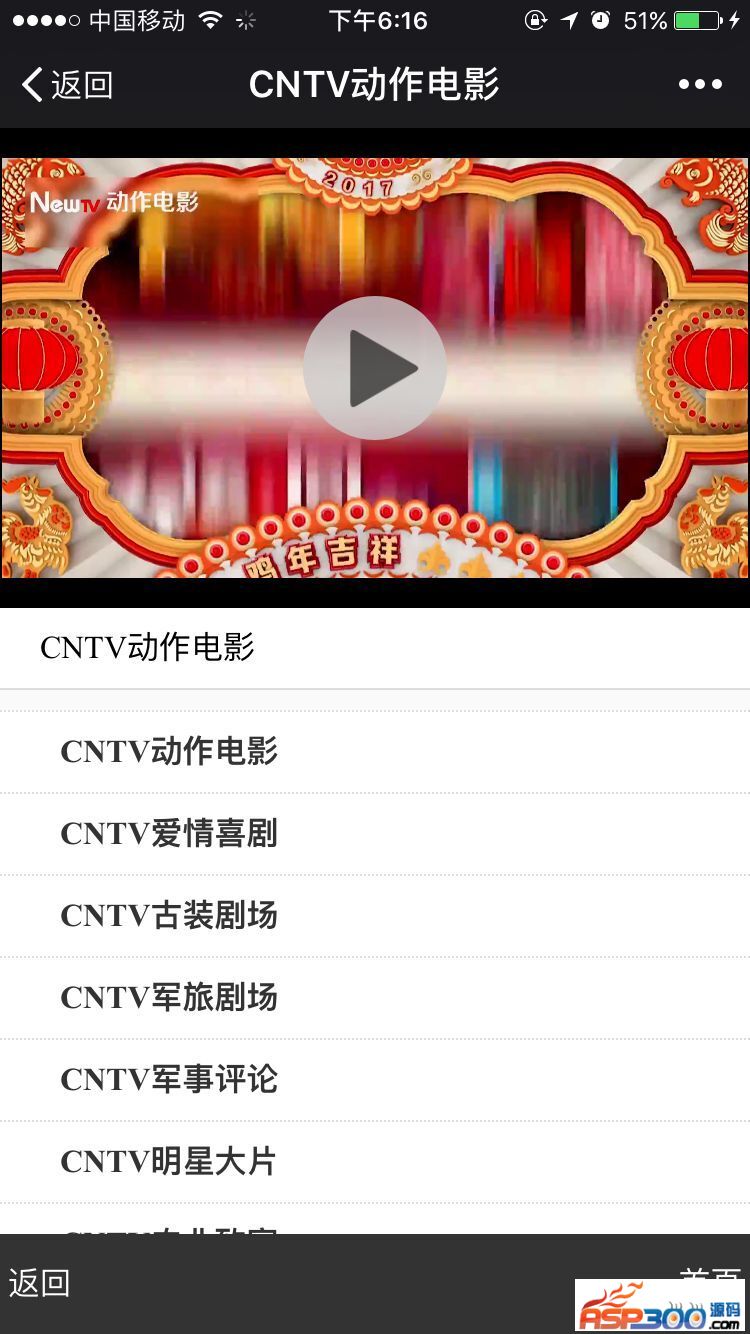Go back using the top 返回 arrow
This screenshot has height=1334, width=750.
pos(66,85)
